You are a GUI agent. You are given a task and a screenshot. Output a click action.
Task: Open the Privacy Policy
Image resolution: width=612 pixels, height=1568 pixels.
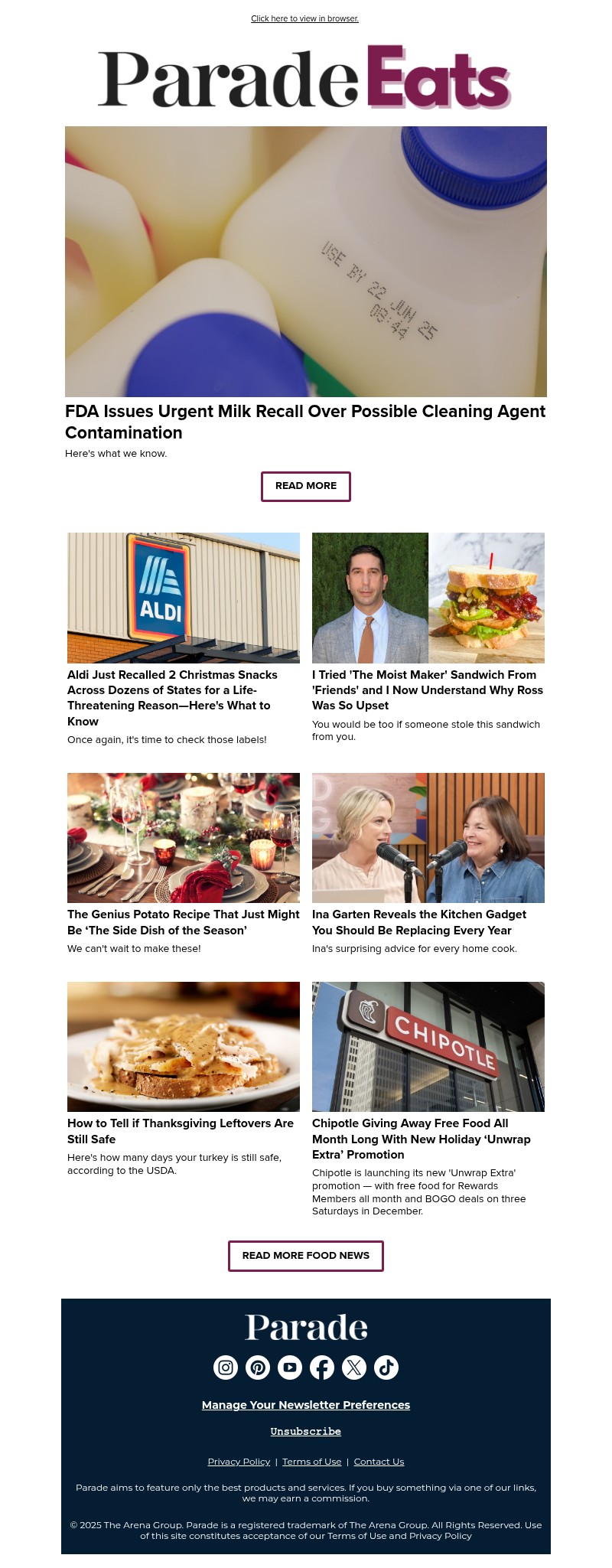pyautogui.click(x=239, y=1461)
